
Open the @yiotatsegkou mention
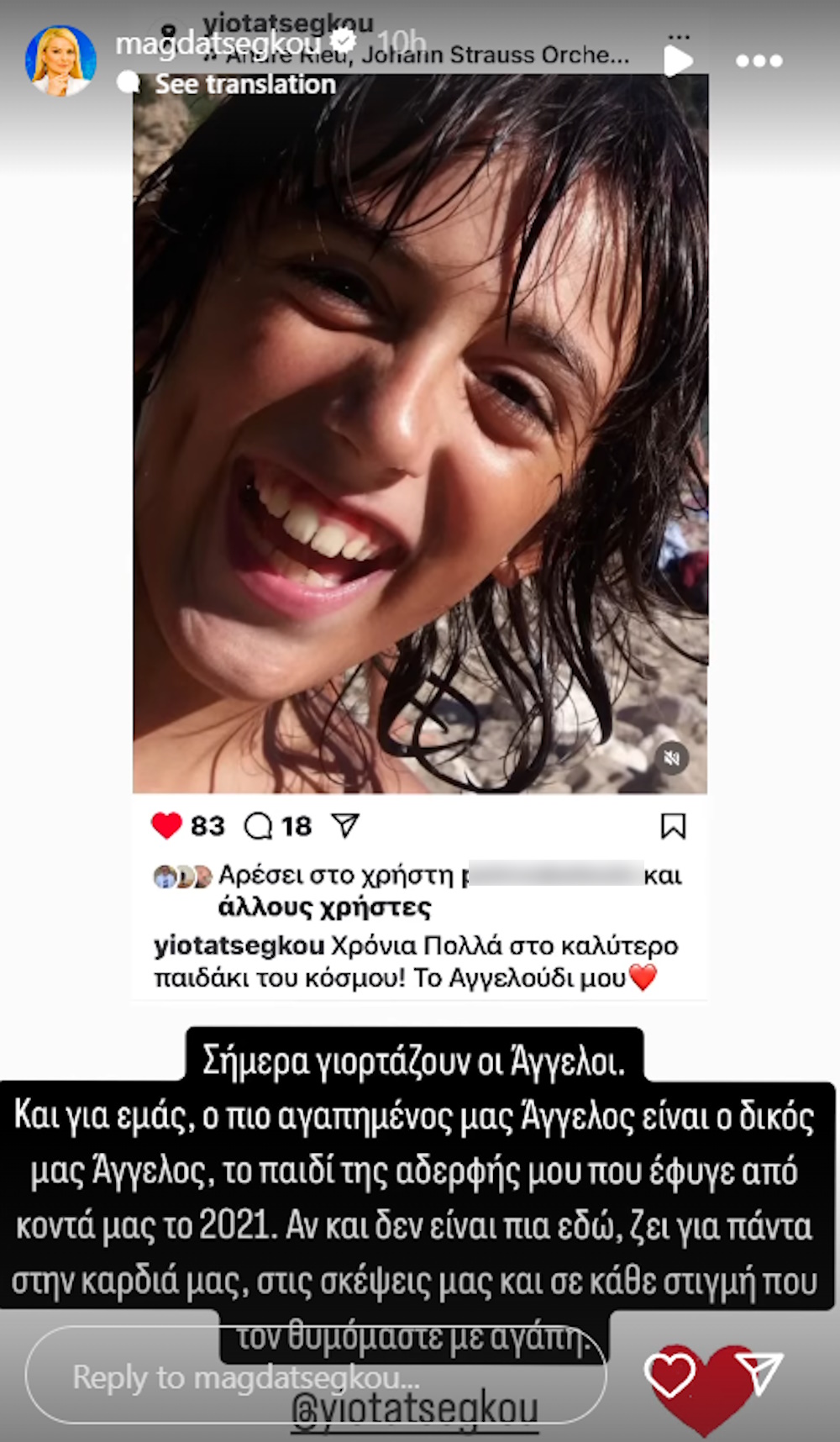[415, 1410]
